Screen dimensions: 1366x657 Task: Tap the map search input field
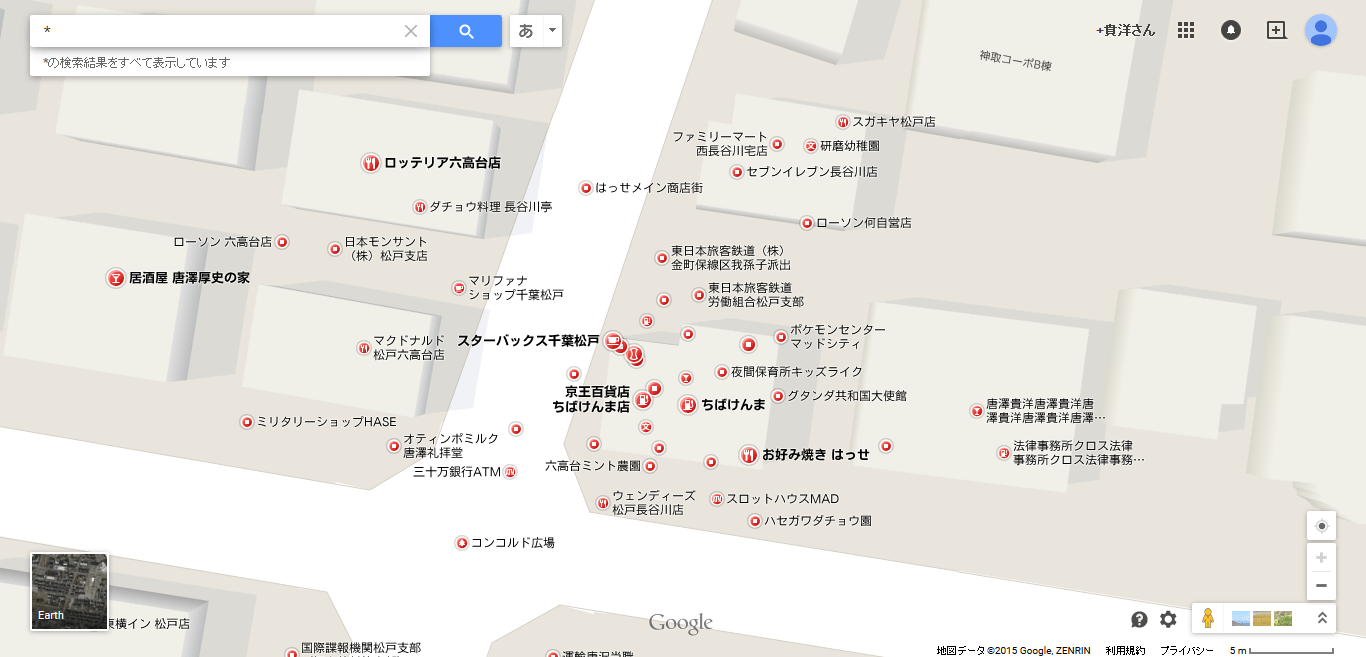pos(220,31)
